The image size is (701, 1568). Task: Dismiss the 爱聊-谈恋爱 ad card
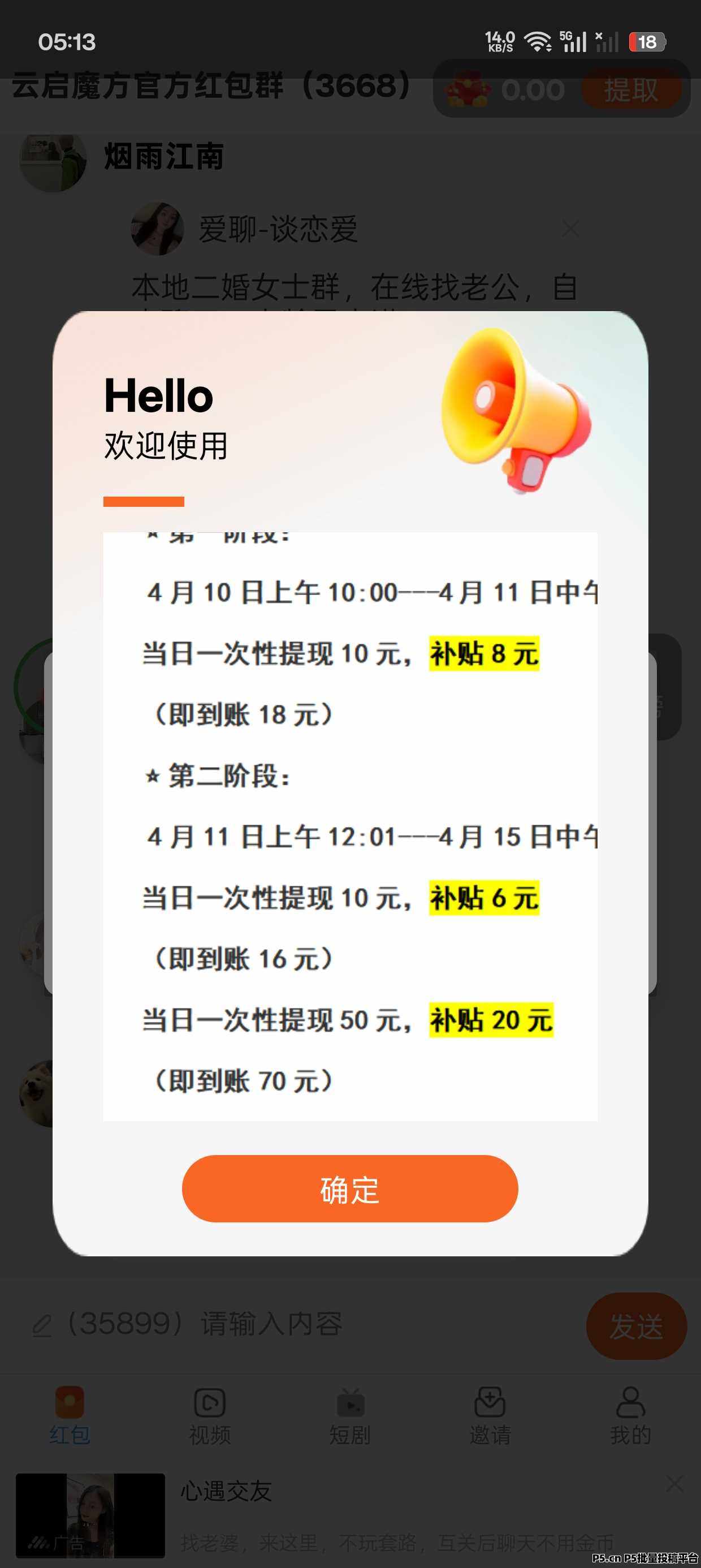click(x=570, y=229)
